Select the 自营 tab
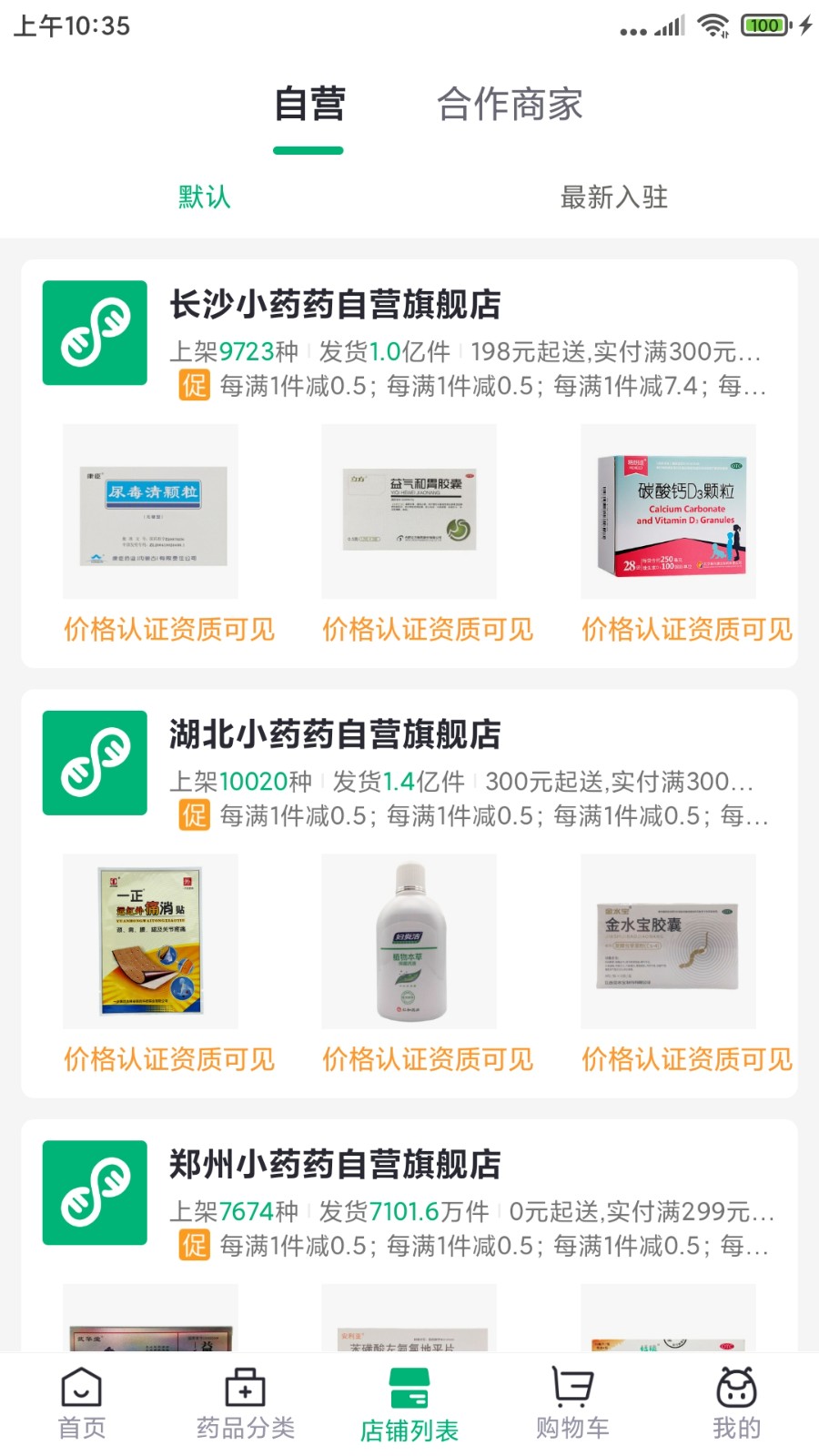Viewport: 819px width, 1456px height. coord(309,105)
